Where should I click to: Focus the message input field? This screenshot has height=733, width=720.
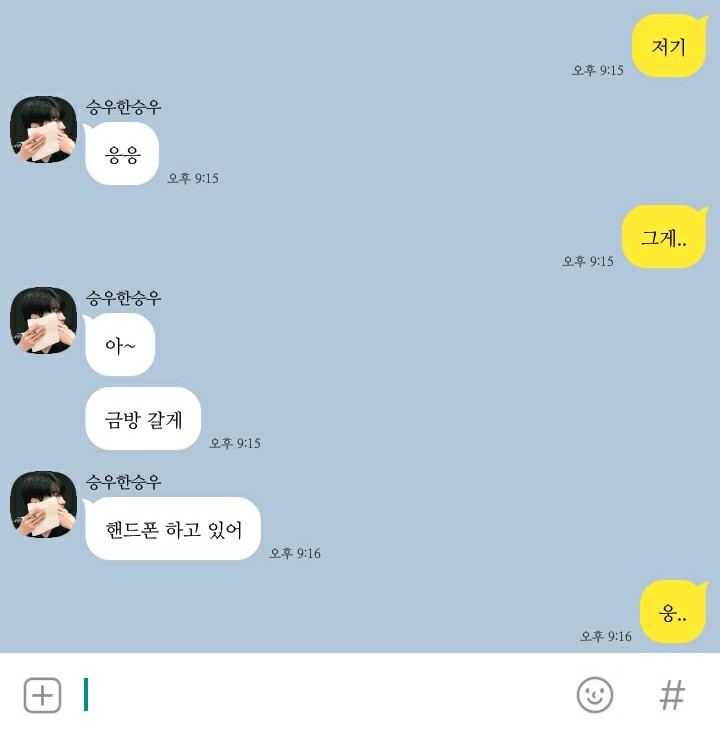(x=320, y=695)
